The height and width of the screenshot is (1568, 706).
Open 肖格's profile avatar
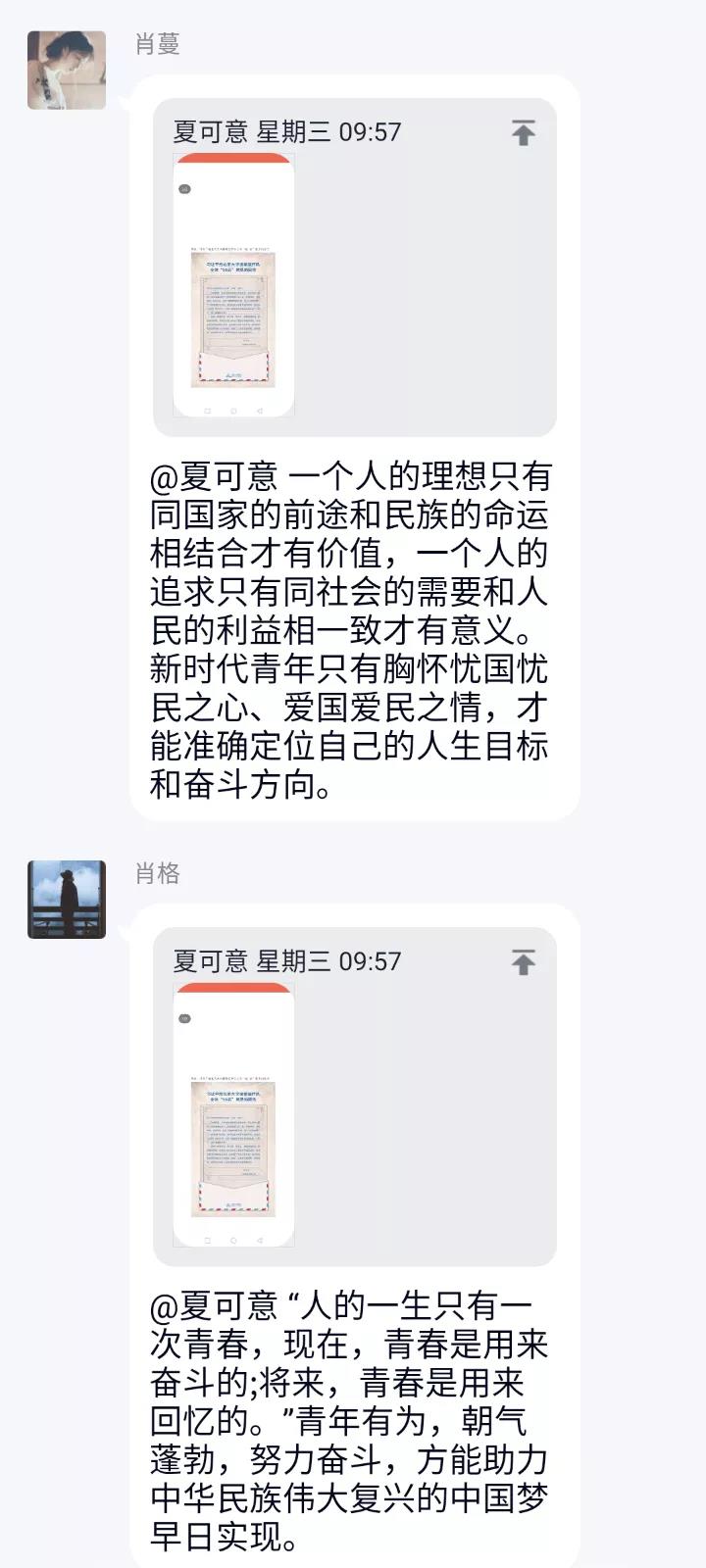point(67,899)
